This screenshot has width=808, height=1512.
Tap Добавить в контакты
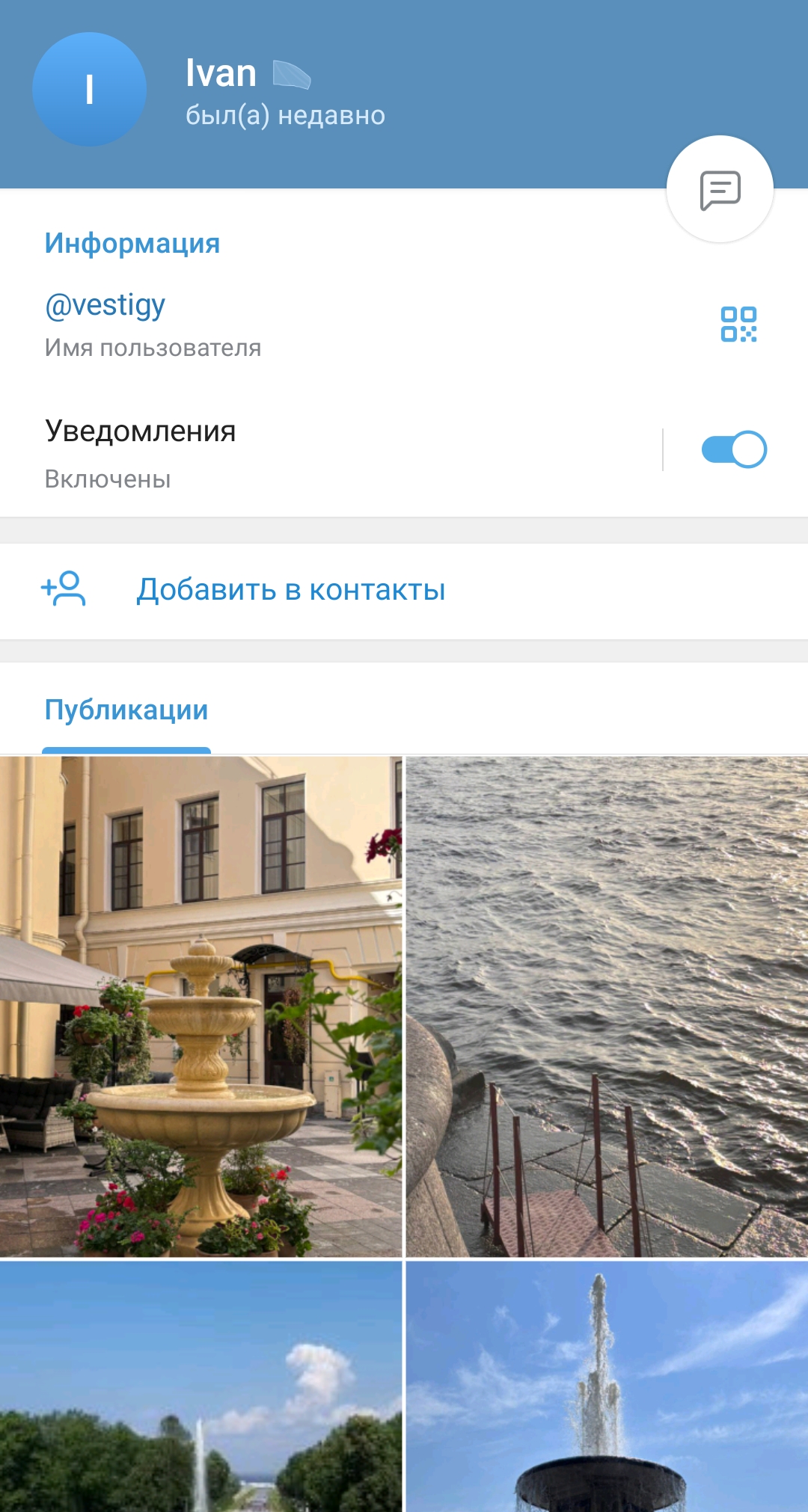tap(290, 590)
